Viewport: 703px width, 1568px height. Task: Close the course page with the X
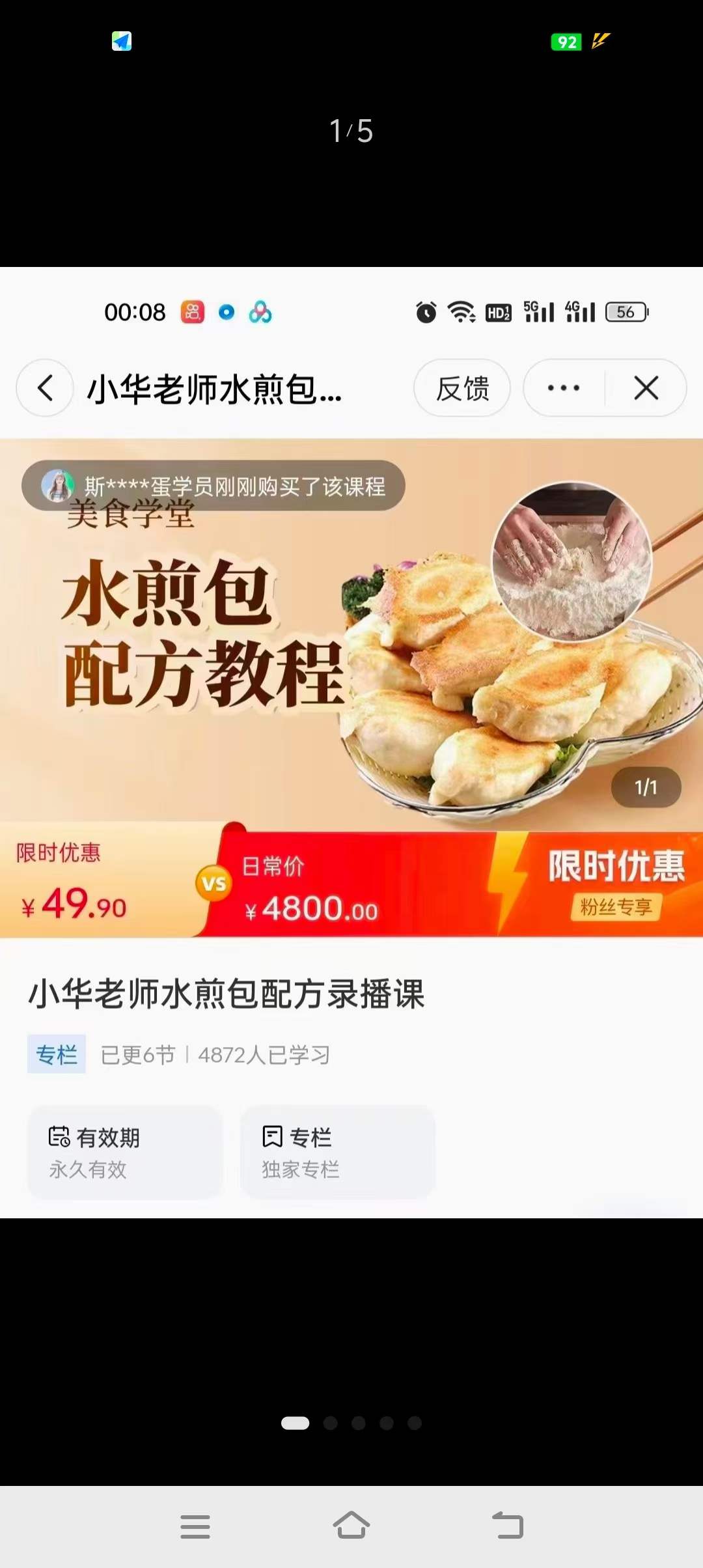point(646,387)
